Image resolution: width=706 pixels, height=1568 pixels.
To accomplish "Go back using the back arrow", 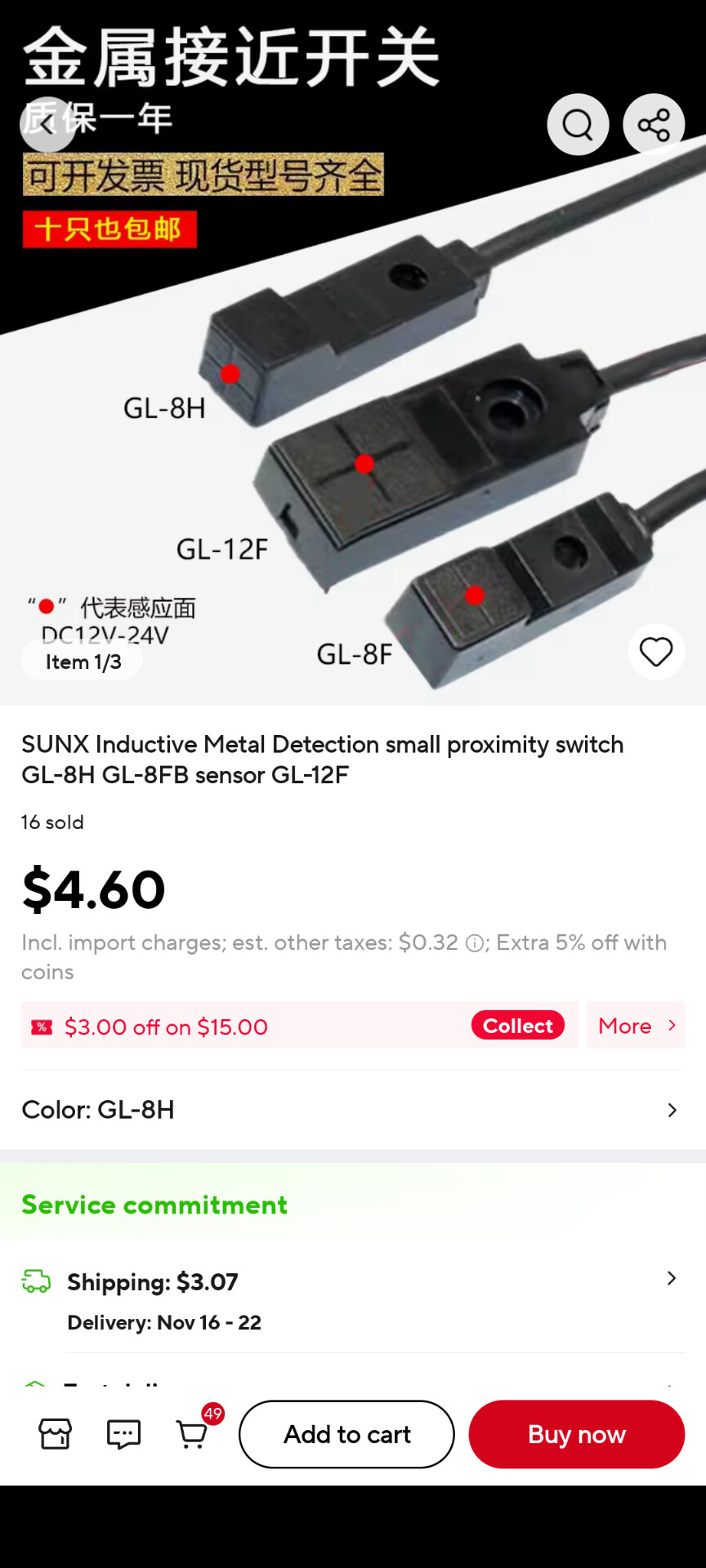I will click(47, 124).
